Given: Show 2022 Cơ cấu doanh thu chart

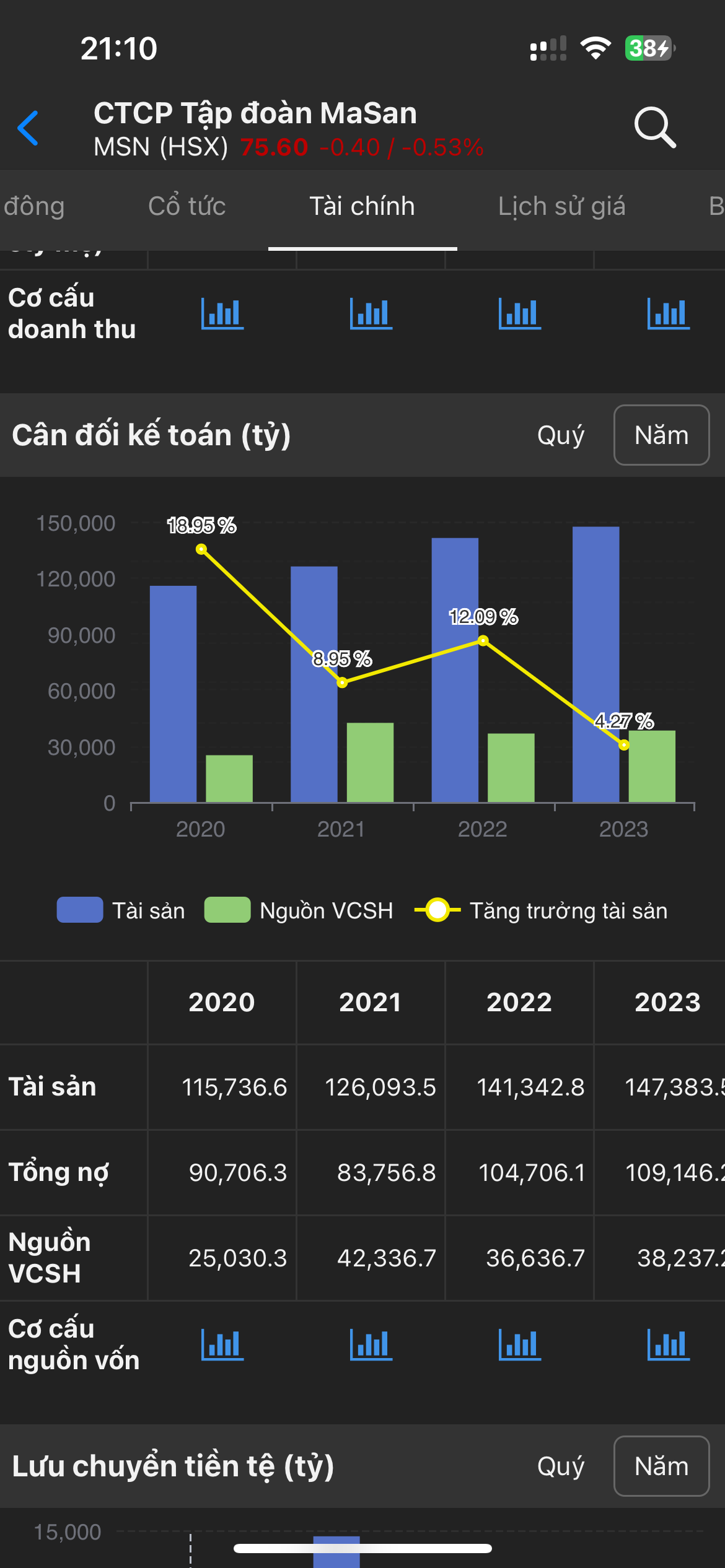Looking at the screenshot, I should (x=520, y=313).
